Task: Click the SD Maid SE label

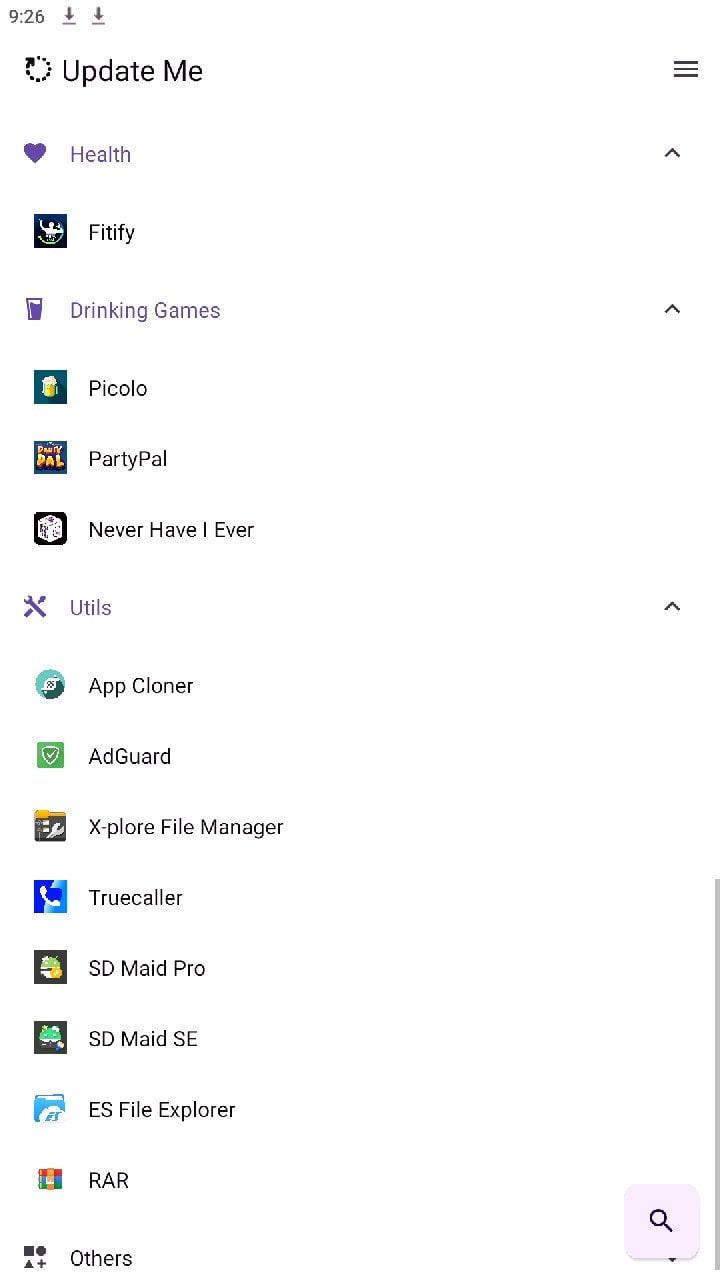Action: [143, 1039]
